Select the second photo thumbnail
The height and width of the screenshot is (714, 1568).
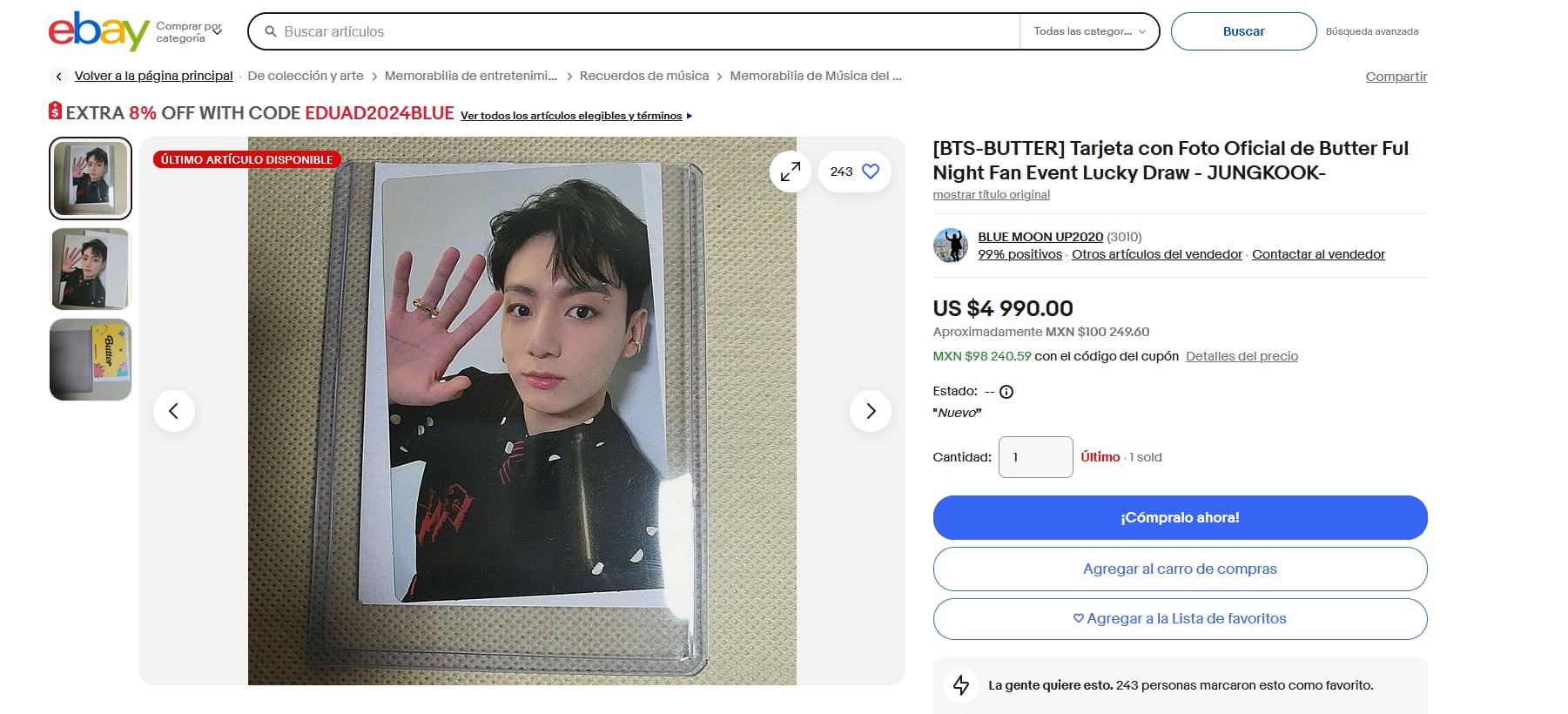coord(91,269)
